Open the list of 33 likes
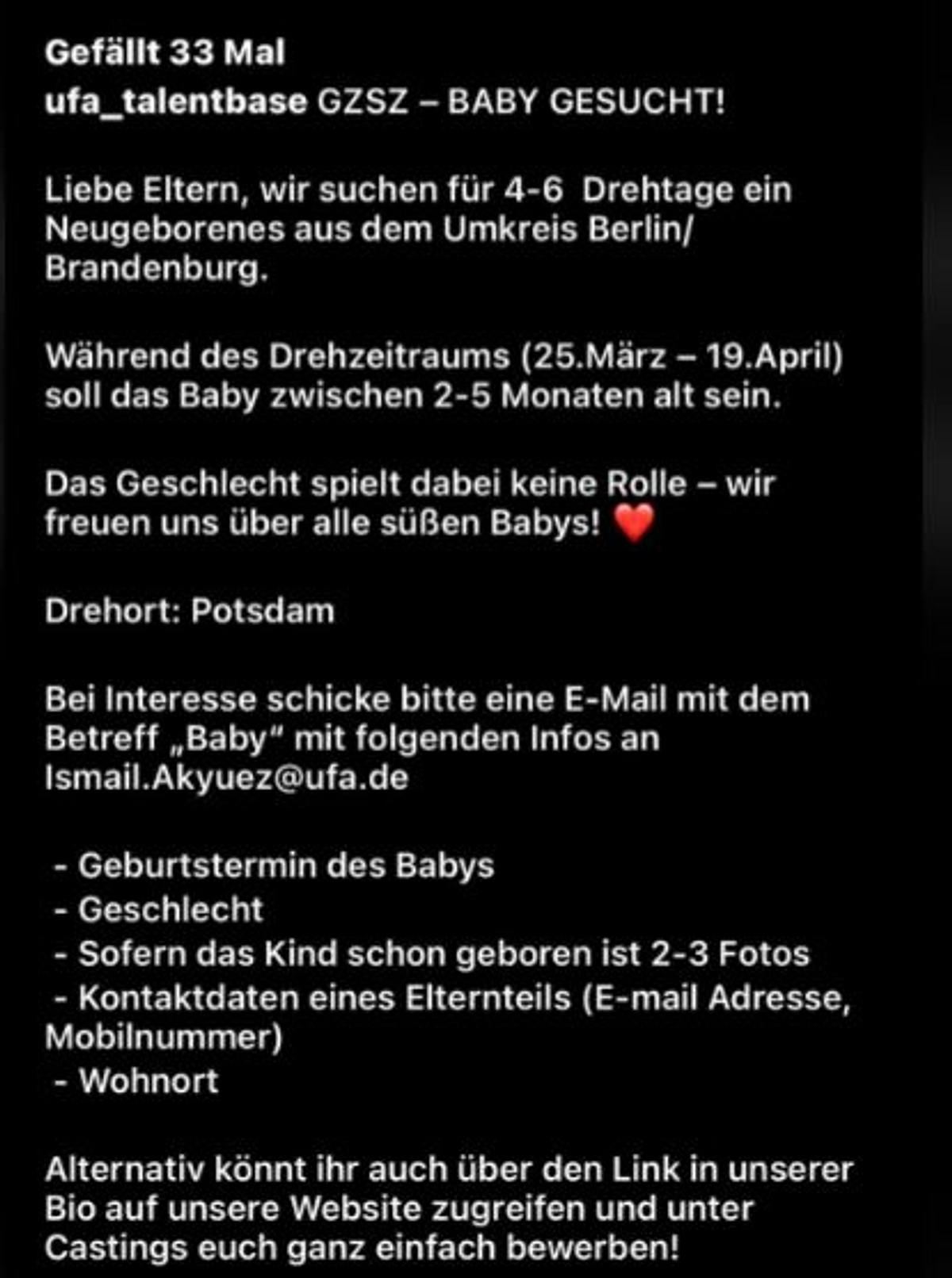 [x=164, y=52]
